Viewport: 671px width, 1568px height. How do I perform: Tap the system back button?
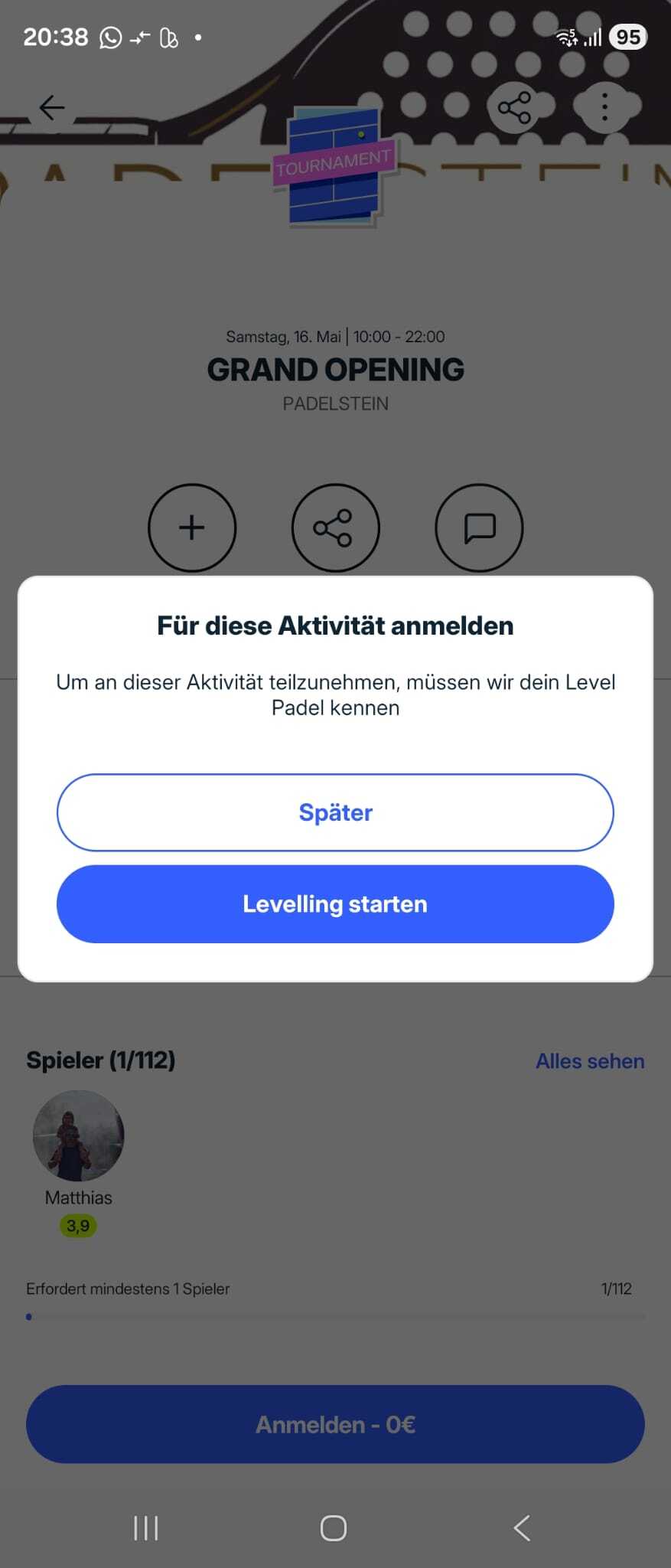coord(522,1528)
